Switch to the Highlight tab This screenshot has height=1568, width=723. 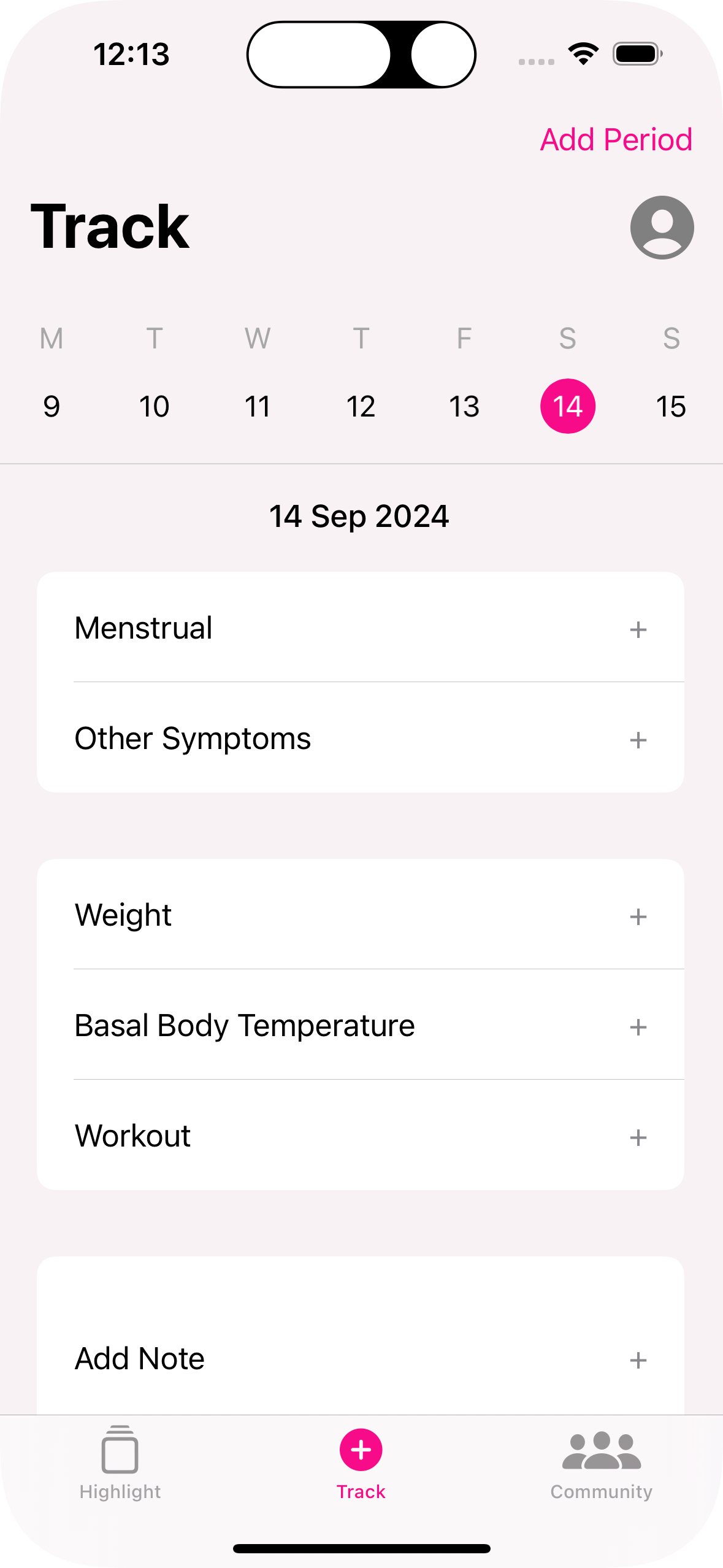pyautogui.click(x=120, y=1462)
